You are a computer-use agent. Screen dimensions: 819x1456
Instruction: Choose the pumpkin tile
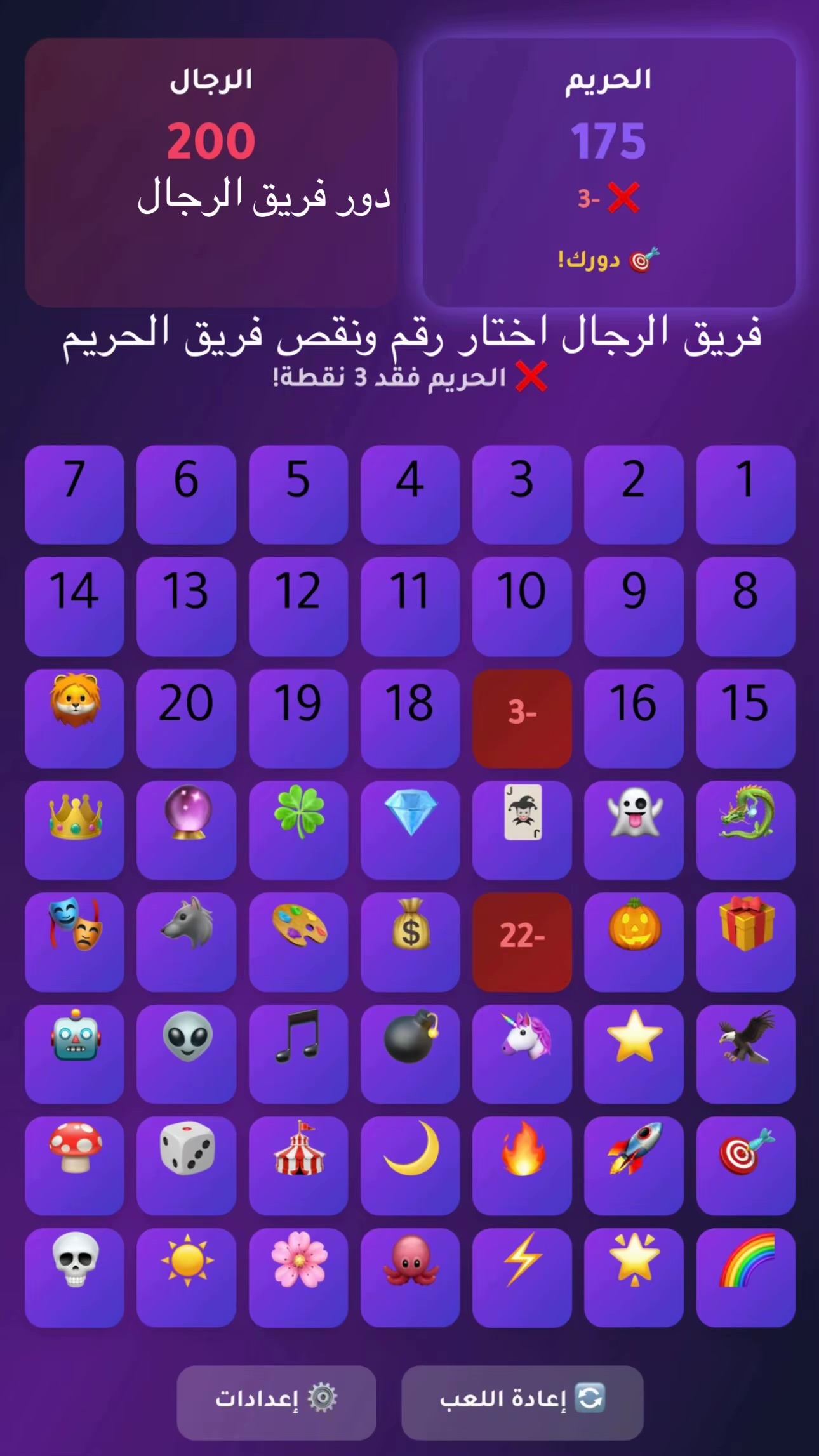click(634, 941)
